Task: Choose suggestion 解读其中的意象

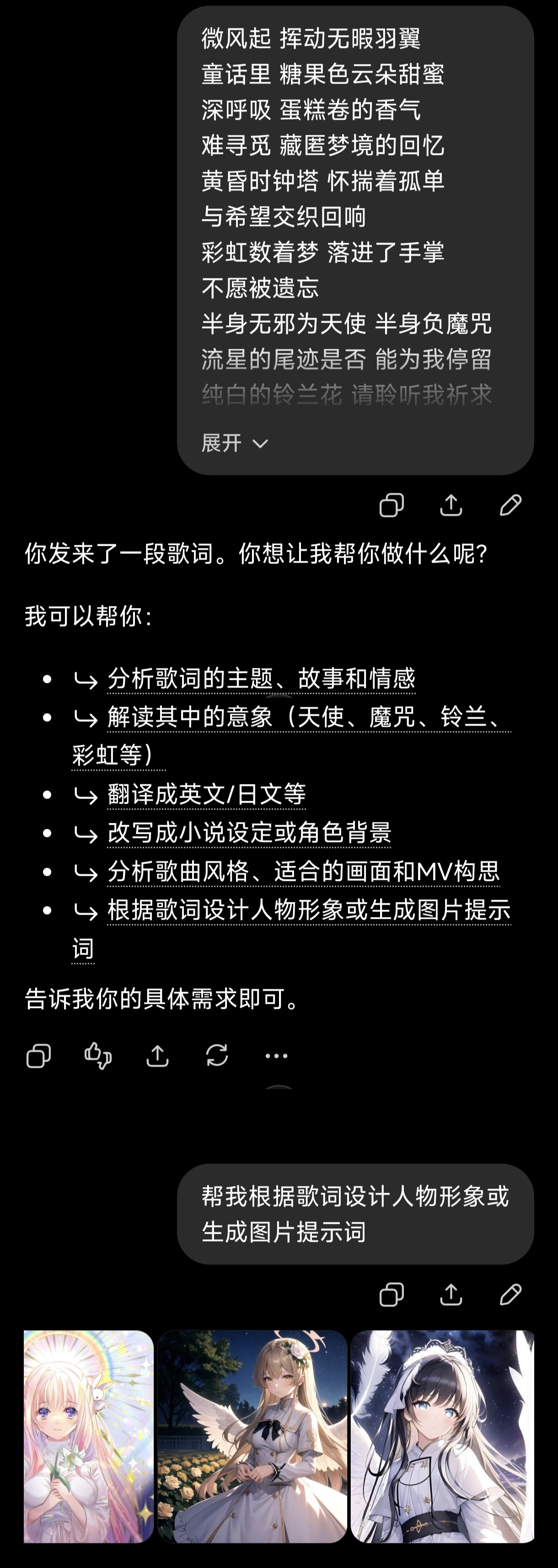Action: tap(291, 735)
